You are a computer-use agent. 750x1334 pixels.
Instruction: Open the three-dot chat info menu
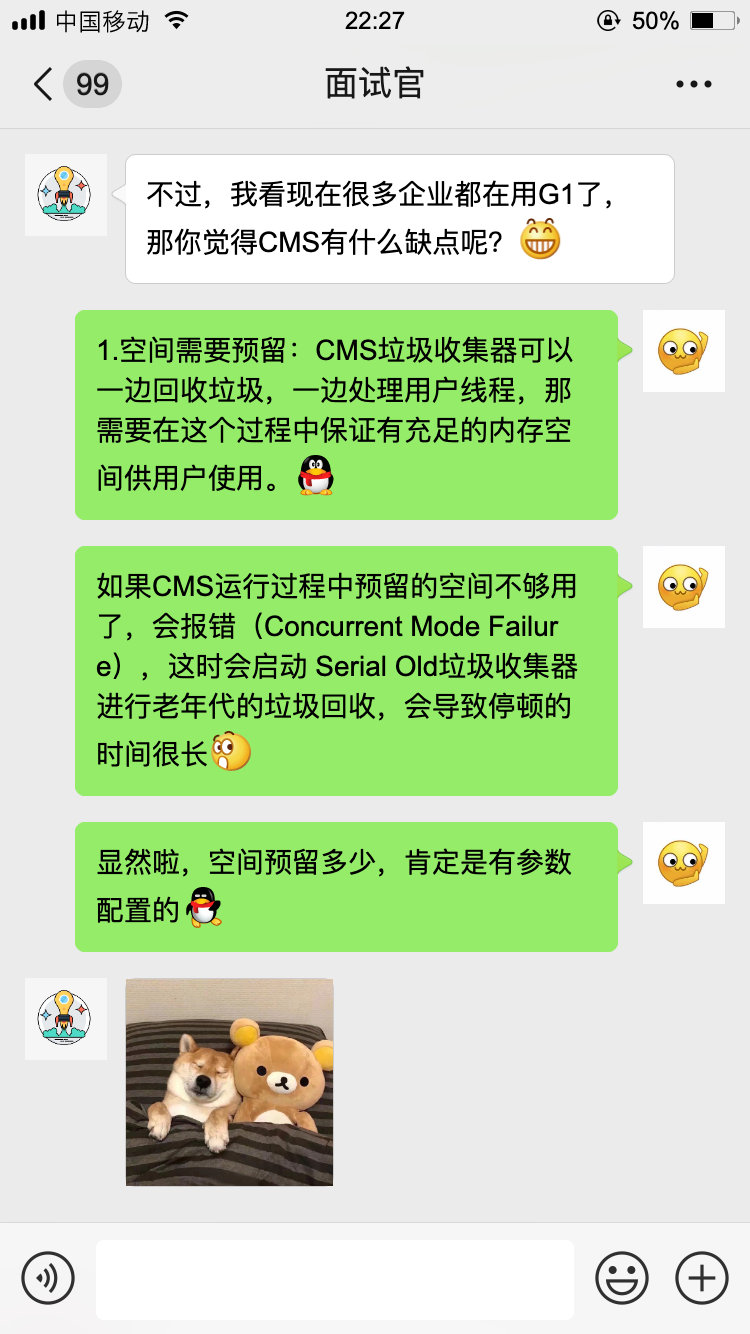point(693,84)
